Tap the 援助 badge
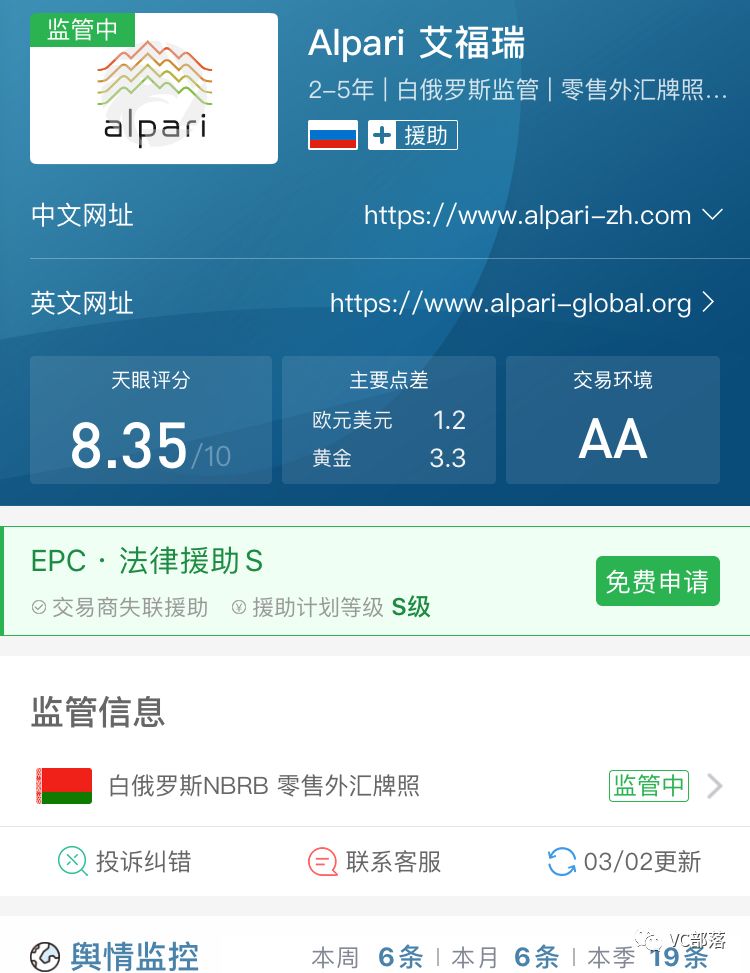This screenshot has height=973, width=750. (x=413, y=135)
